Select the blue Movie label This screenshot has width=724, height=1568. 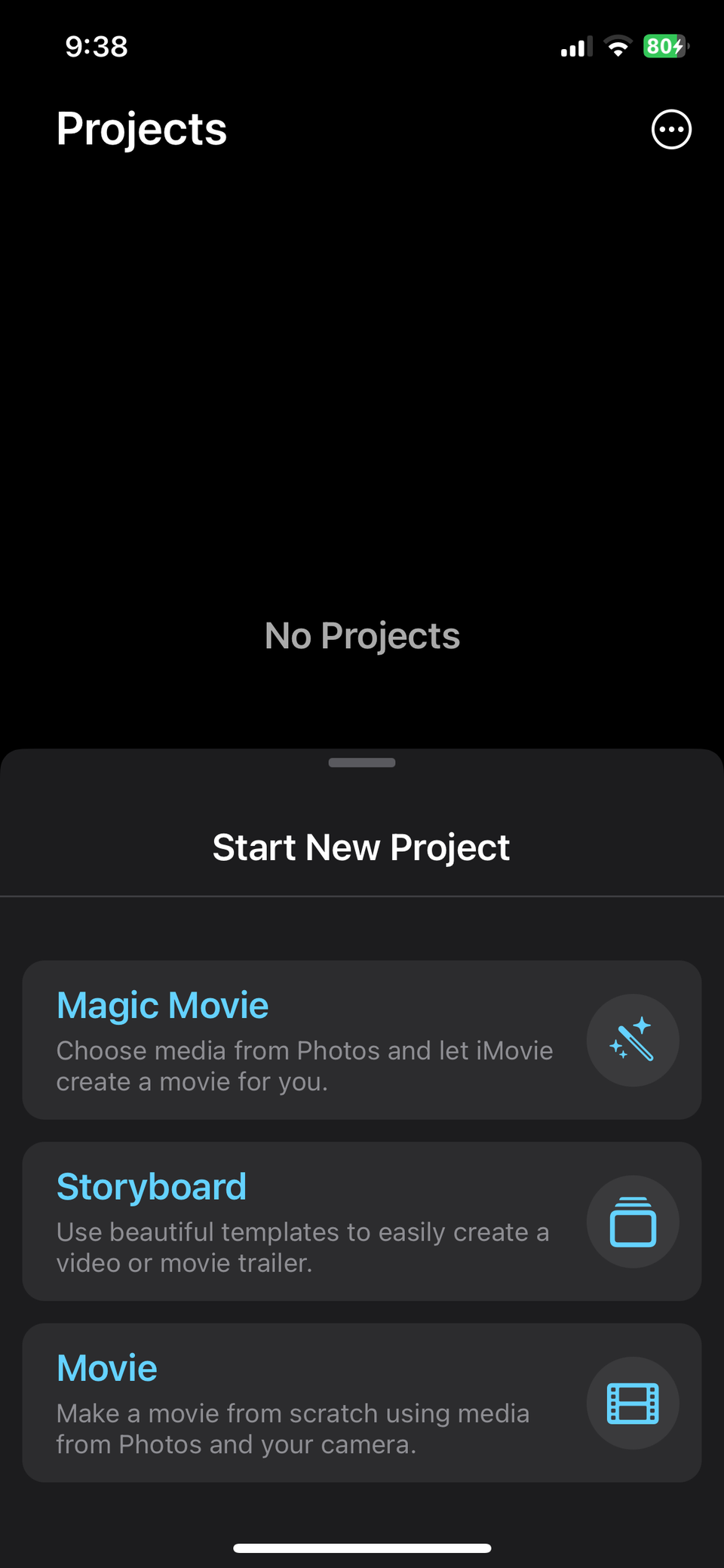pyautogui.click(x=106, y=1367)
